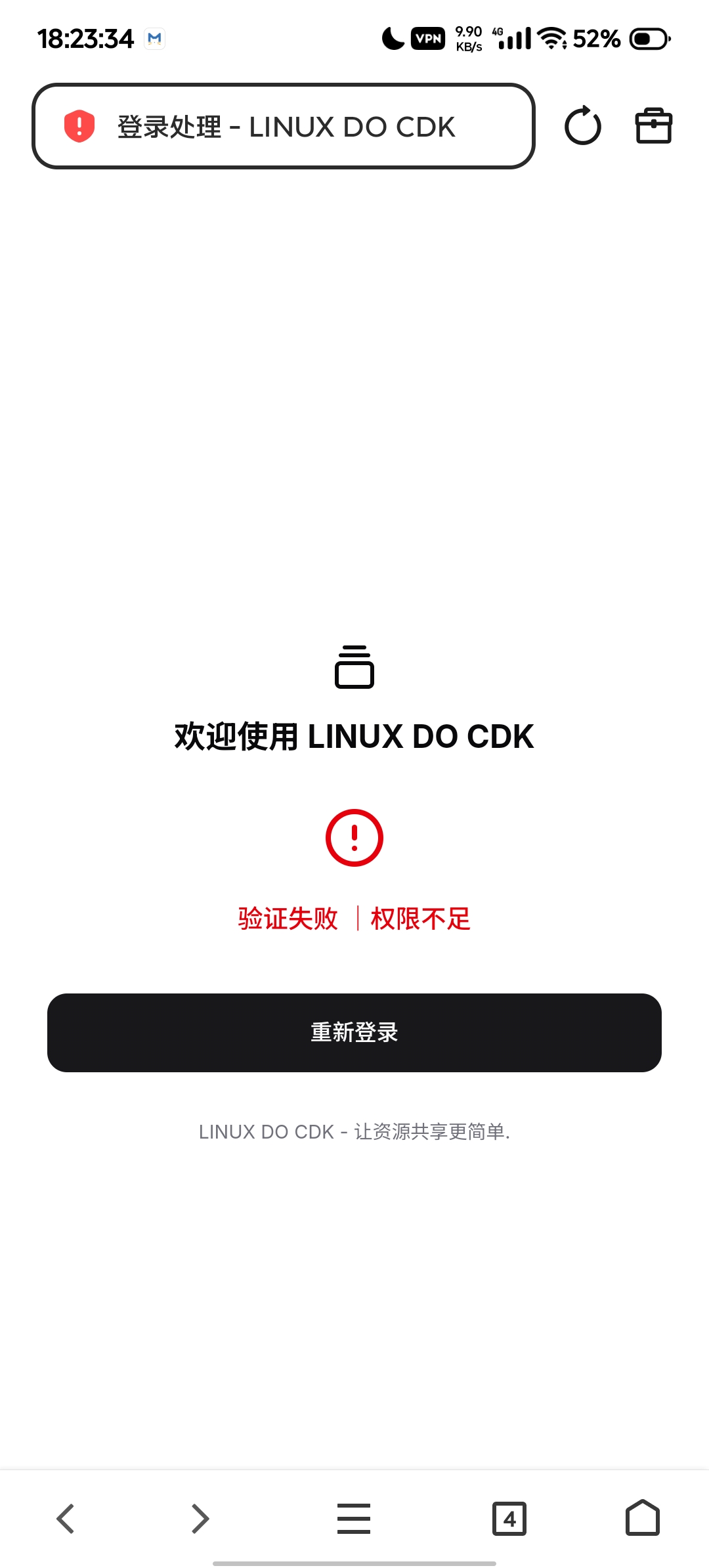709x1568 pixels.
Task: View the red site security shield warning
Action: [79, 126]
